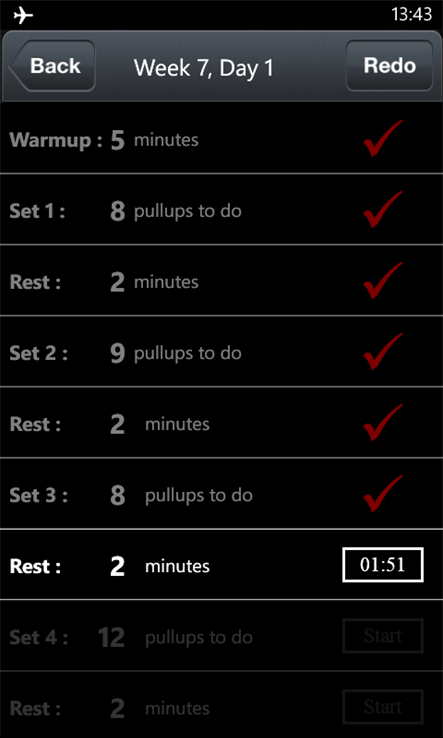
Task: Tap Redo to restart this workout
Action: [x=389, y=66]
